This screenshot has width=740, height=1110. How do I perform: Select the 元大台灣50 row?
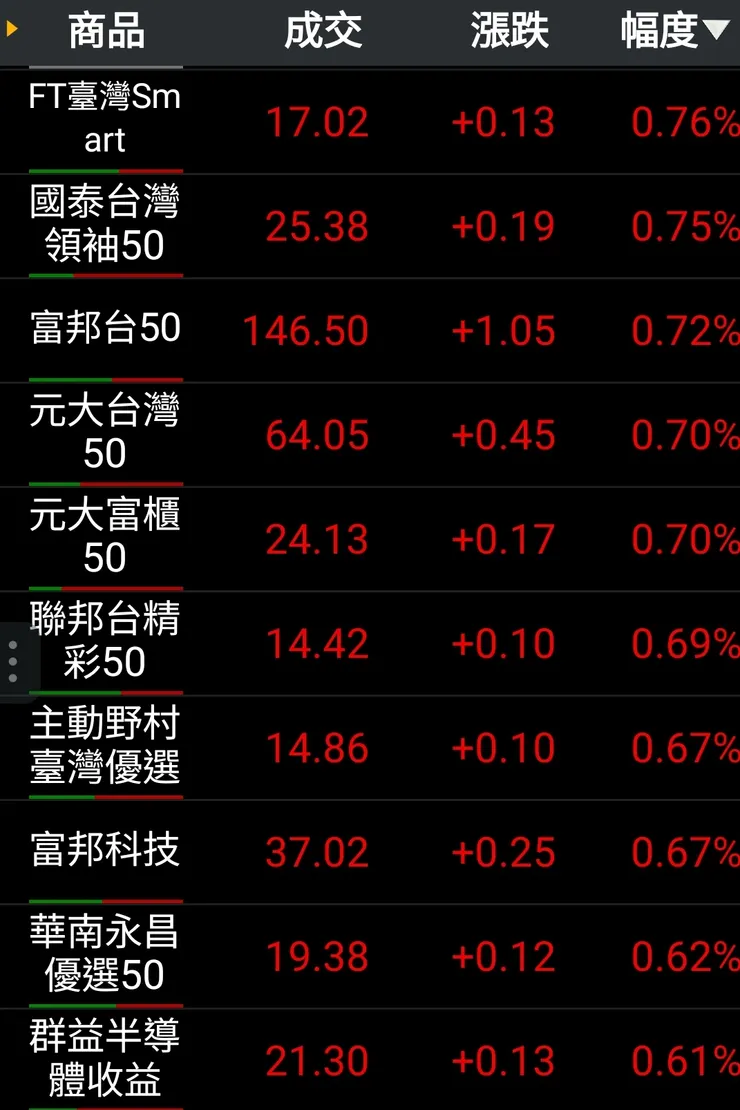tap(105, 433)
